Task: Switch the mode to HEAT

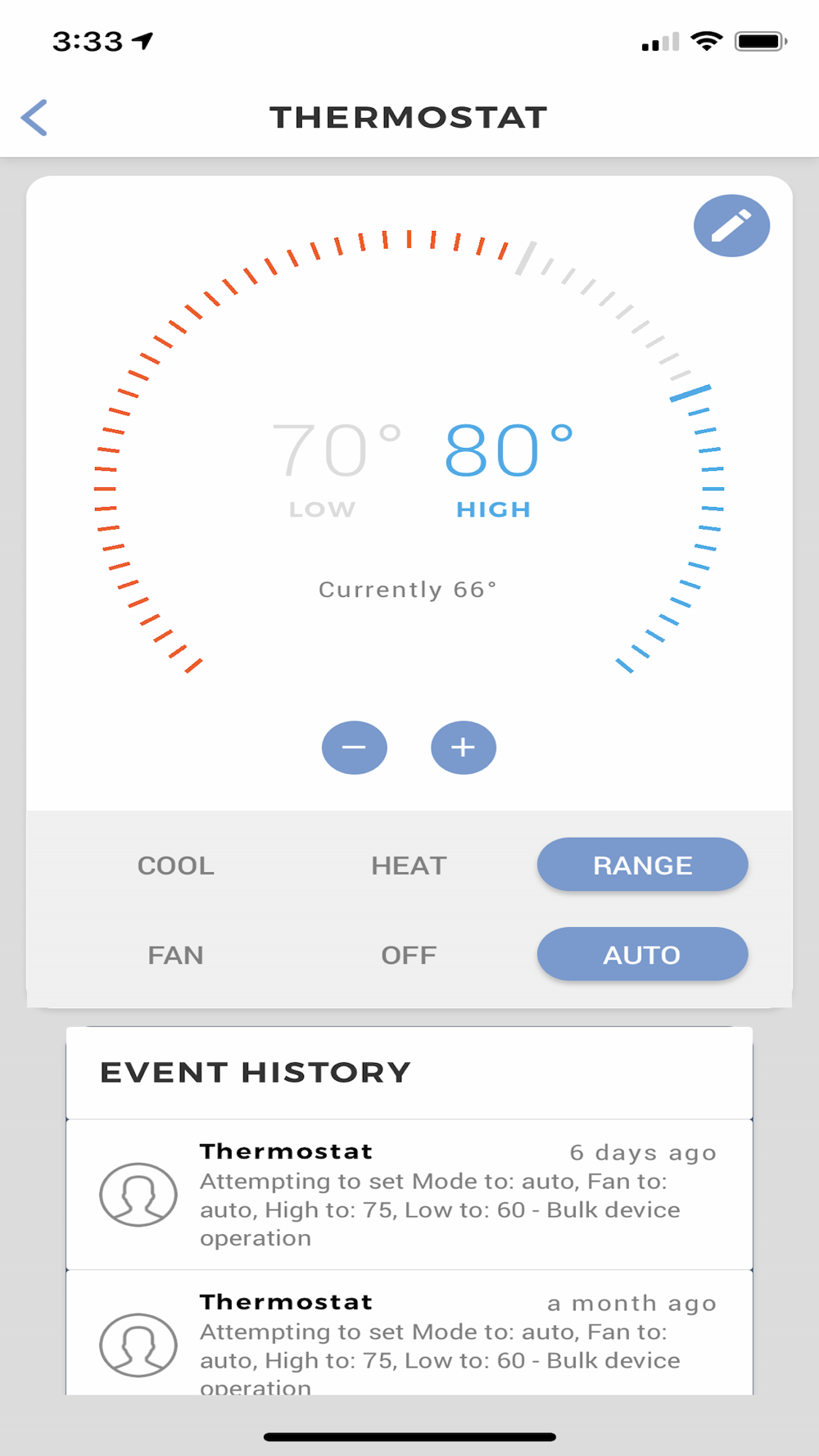Action: click(409, 866)
